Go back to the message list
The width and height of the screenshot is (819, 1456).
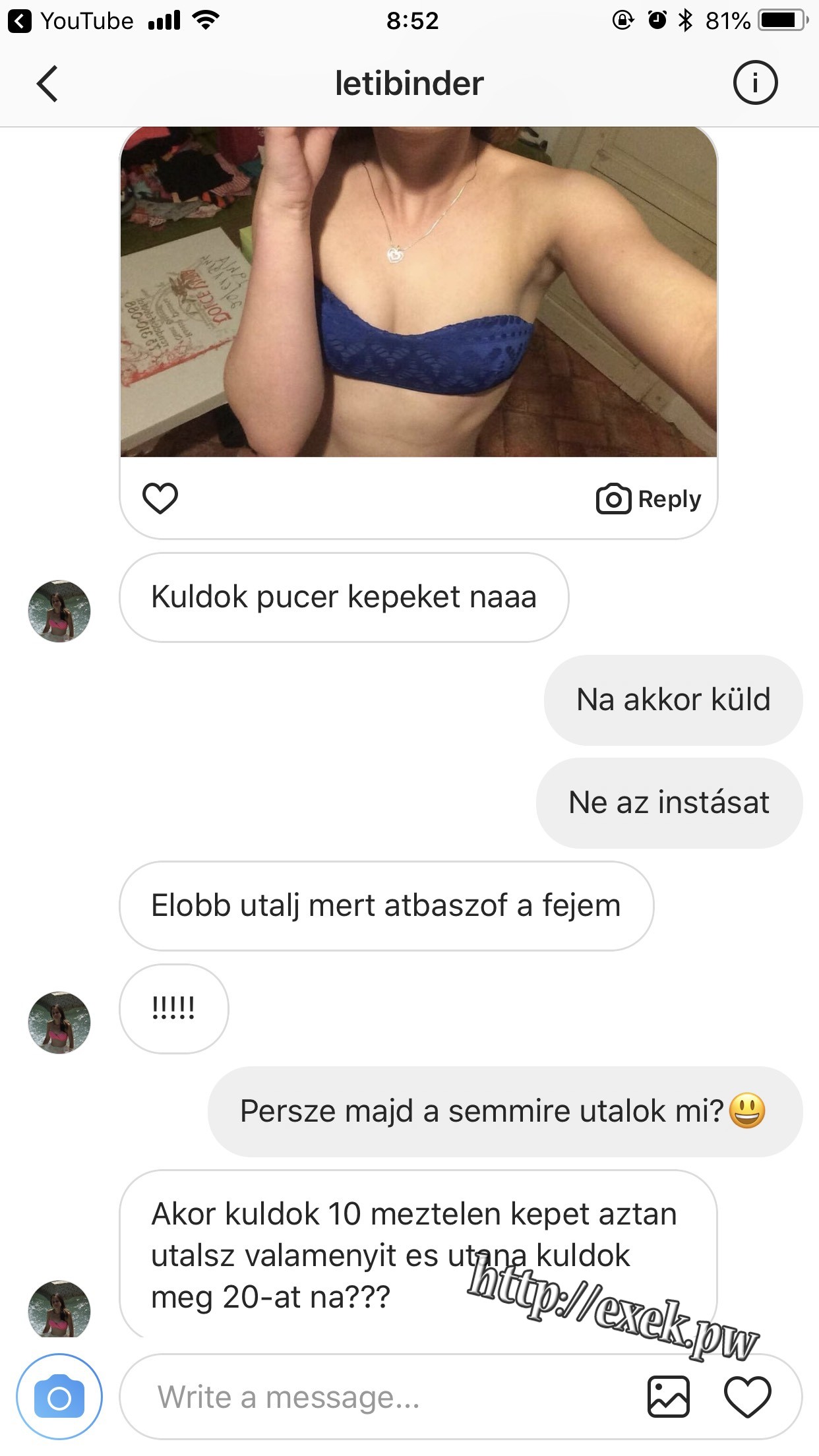tap(47, 84)
